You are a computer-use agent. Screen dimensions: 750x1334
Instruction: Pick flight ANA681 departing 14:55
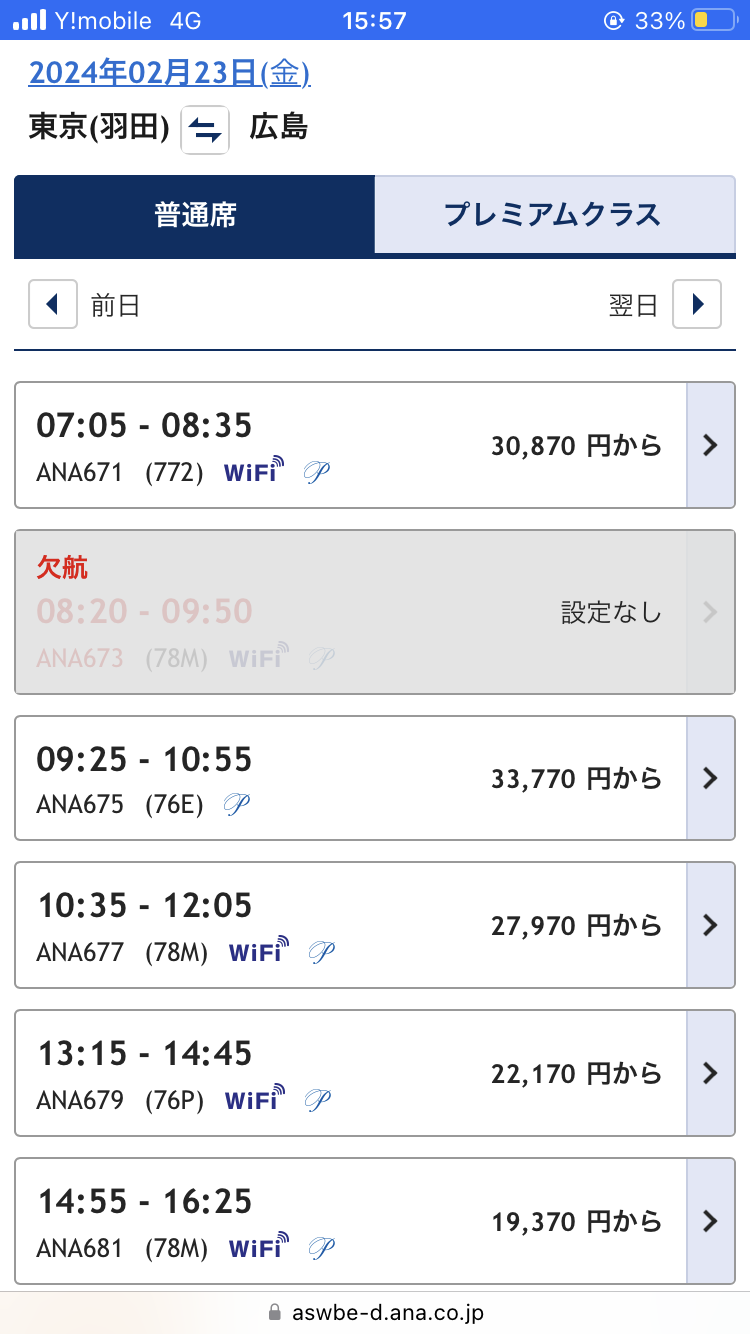[x=375, y=1221]
